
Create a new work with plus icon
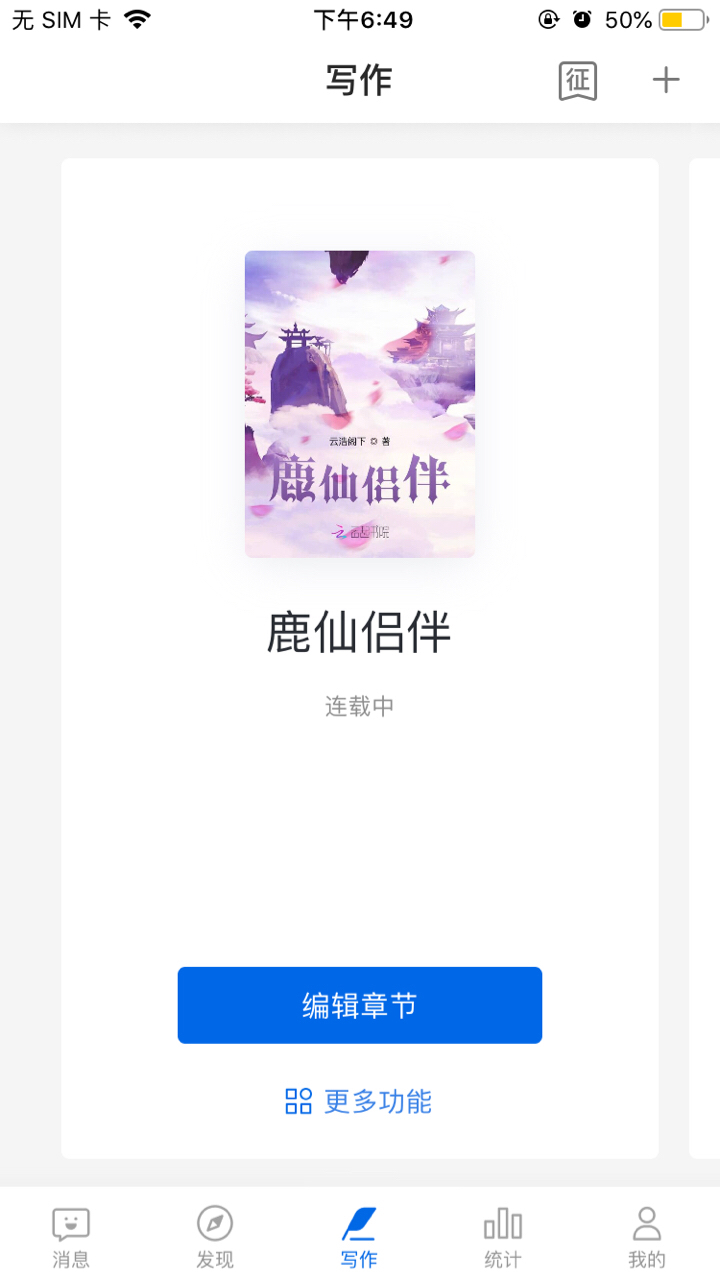tap(666, 80)
